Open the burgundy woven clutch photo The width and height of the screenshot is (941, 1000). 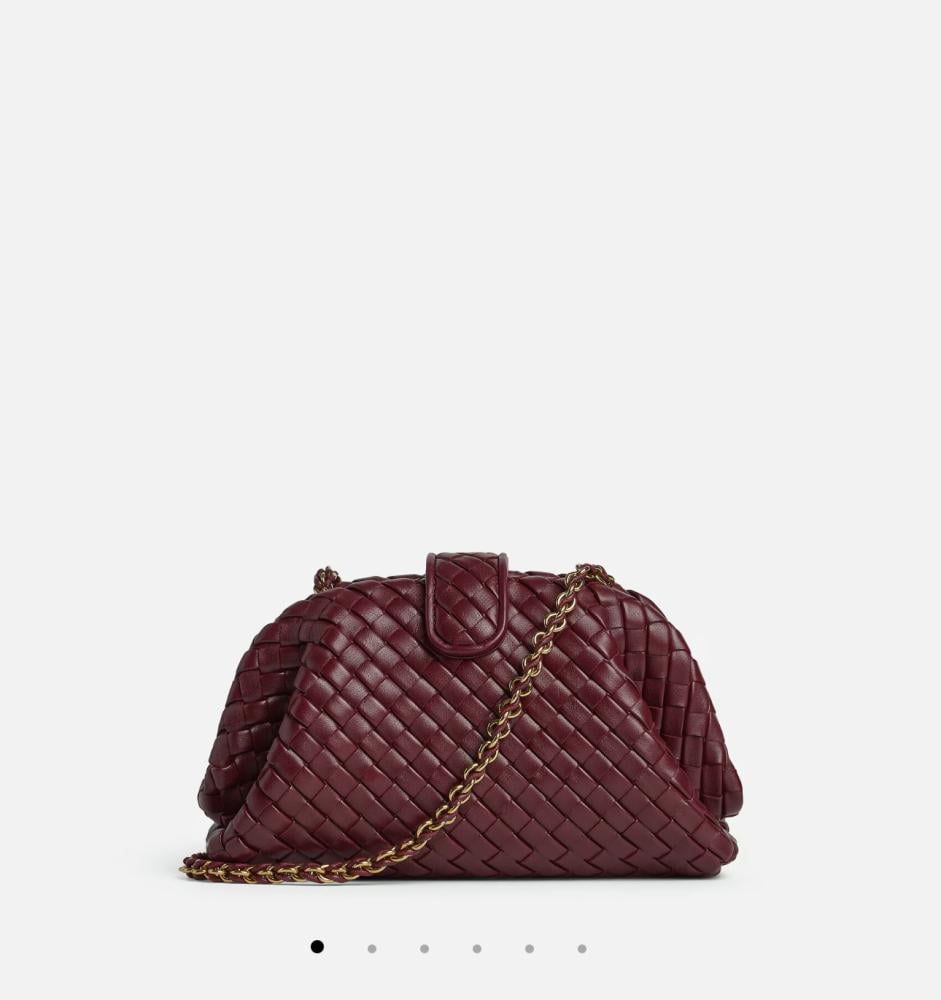[470, 718]
